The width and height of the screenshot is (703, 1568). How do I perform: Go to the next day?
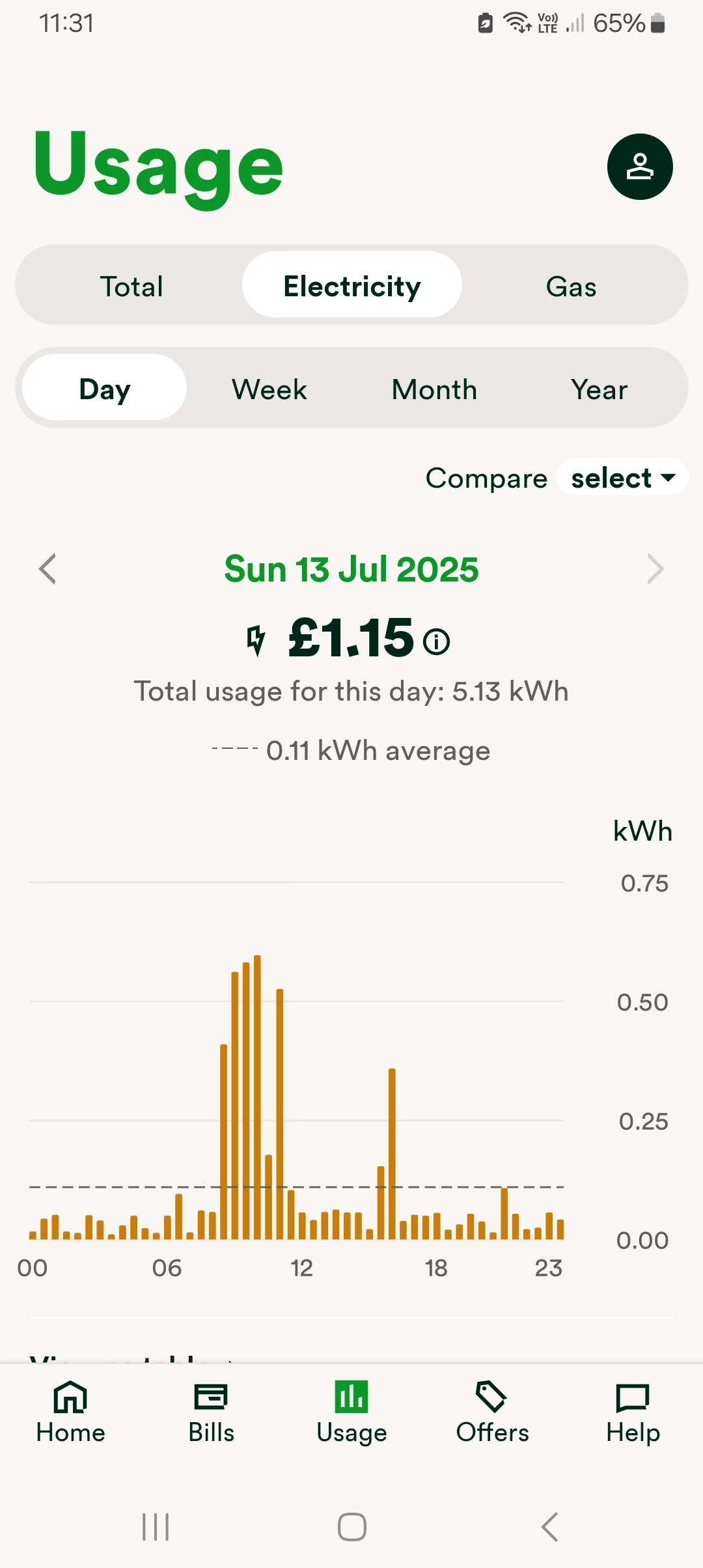coord(655,569)
